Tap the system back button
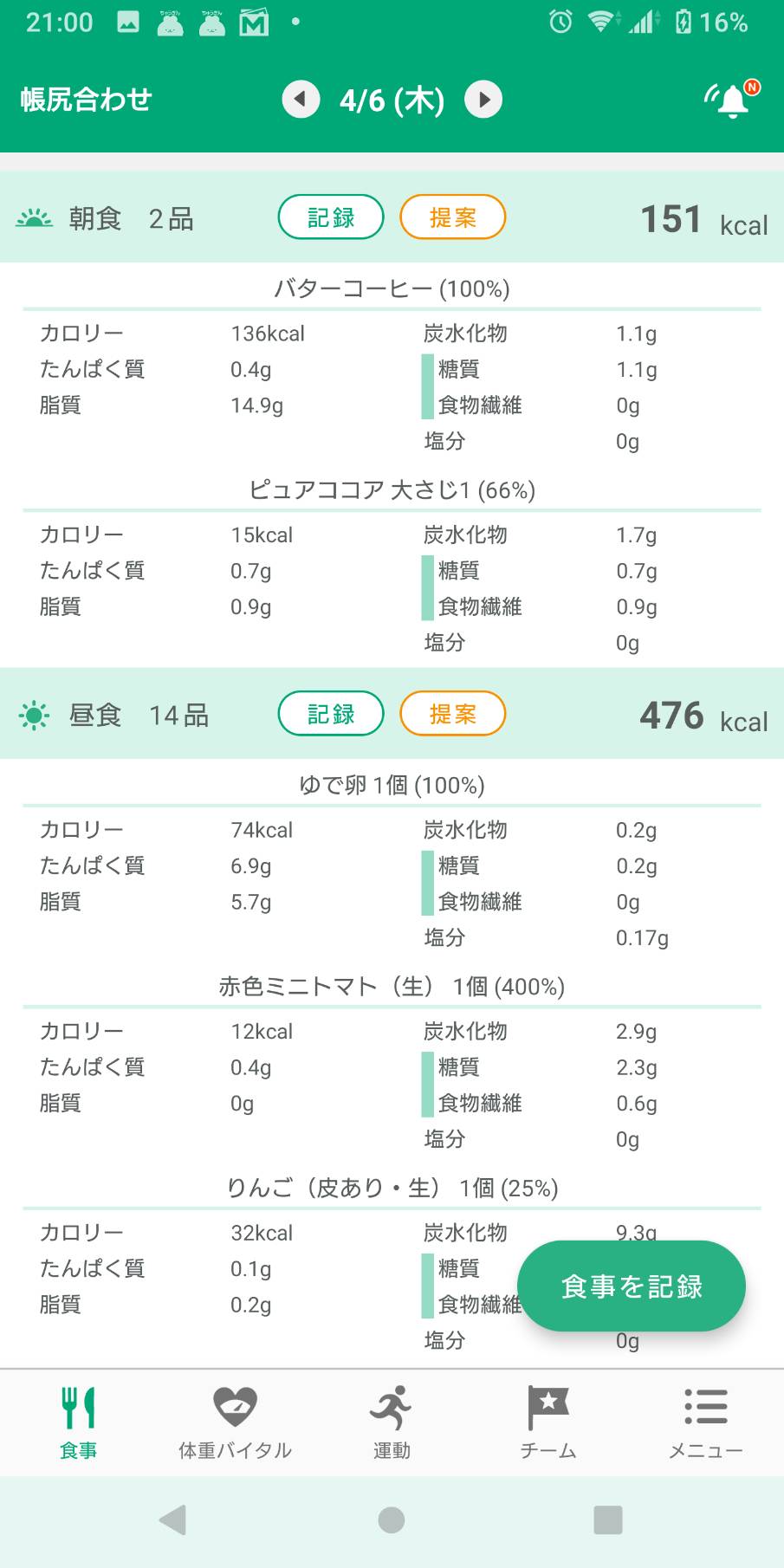The width and height of the screenshot is (784, 1568). [x=173, y=1519]
